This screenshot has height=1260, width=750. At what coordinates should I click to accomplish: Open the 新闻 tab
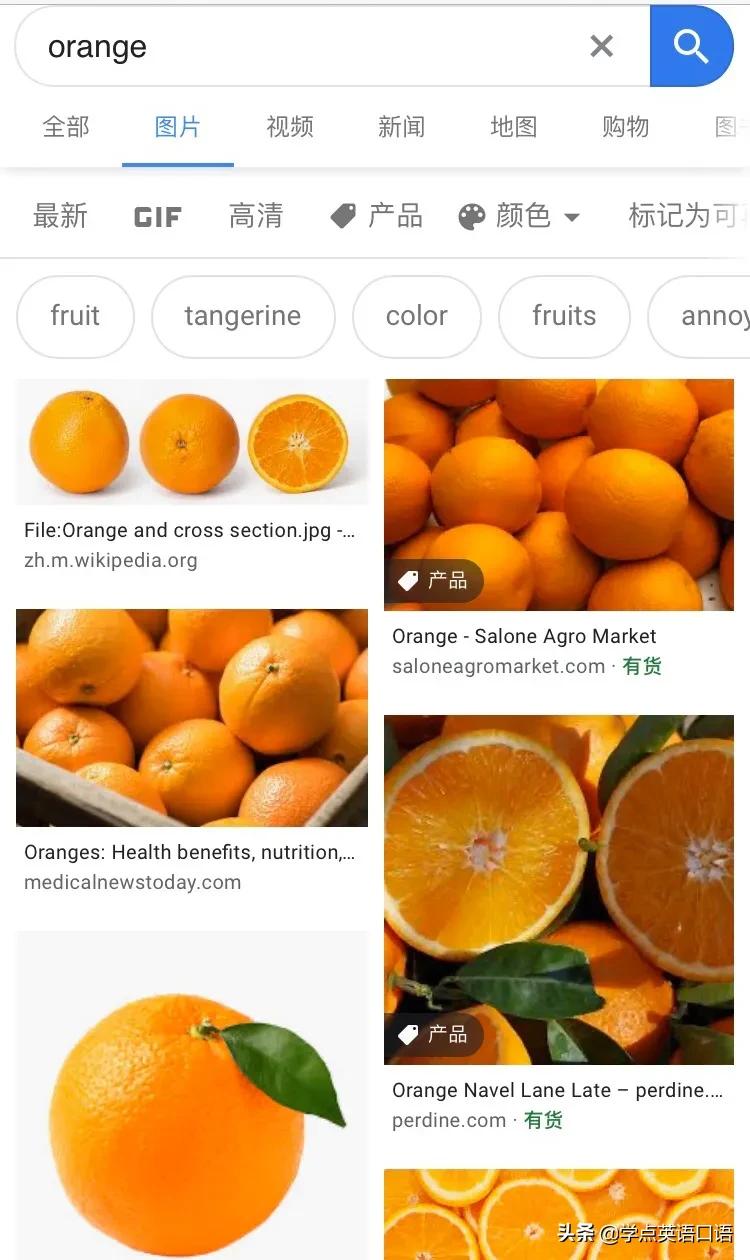401,127
